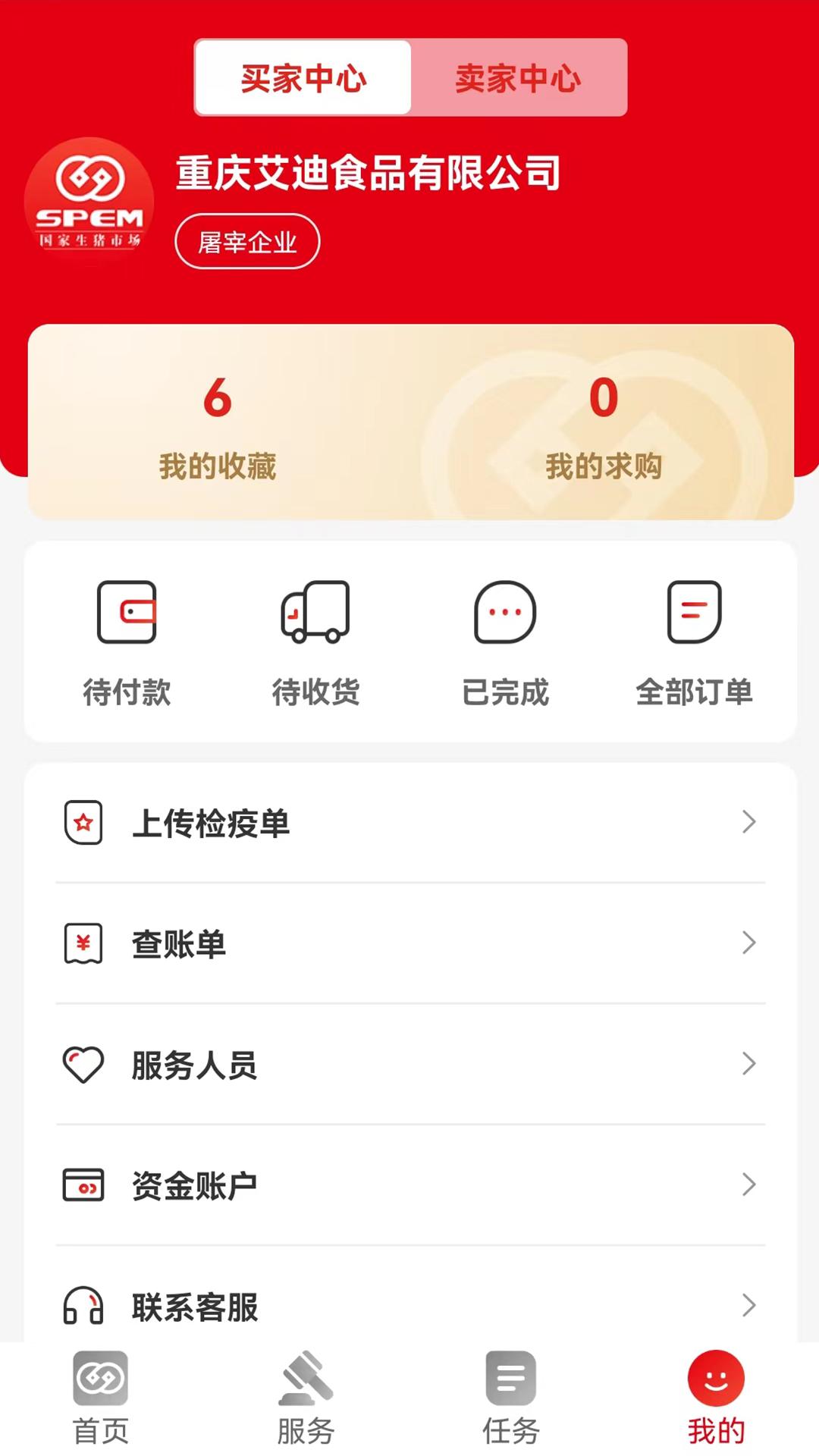Click the 屠宰企业 label button
Screen dimensions: 819x1456
[x=247, y=241]
